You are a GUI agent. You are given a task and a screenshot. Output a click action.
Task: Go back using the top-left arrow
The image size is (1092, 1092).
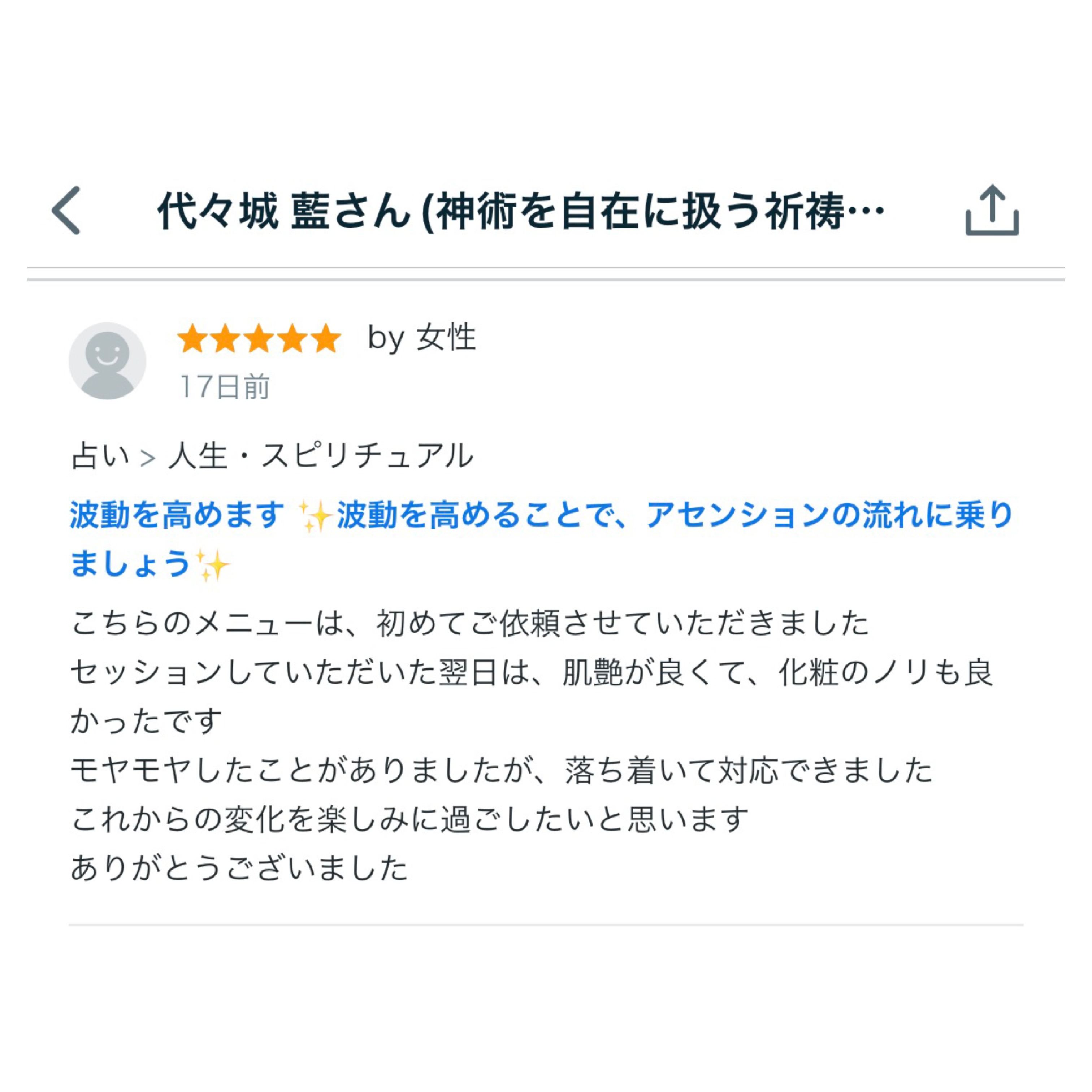(67, 210)
